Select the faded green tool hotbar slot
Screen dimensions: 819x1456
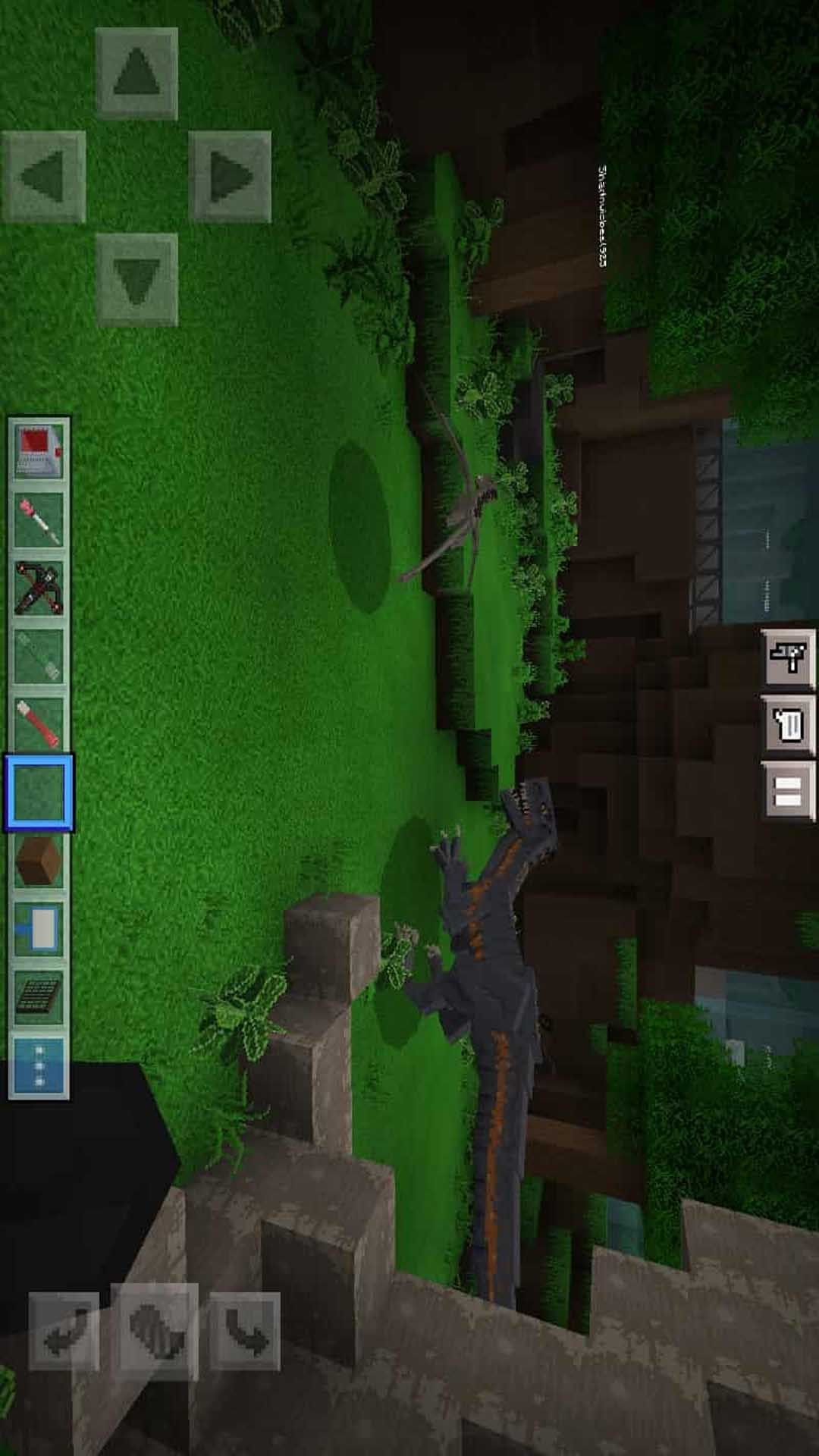point(39,657)
